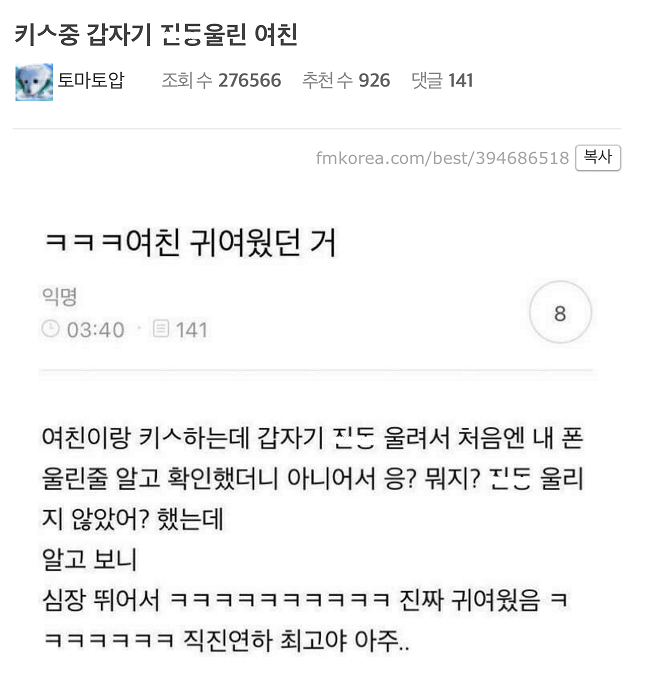
Task: Tap the 복사 button to copy link
Action: point(597,158)
